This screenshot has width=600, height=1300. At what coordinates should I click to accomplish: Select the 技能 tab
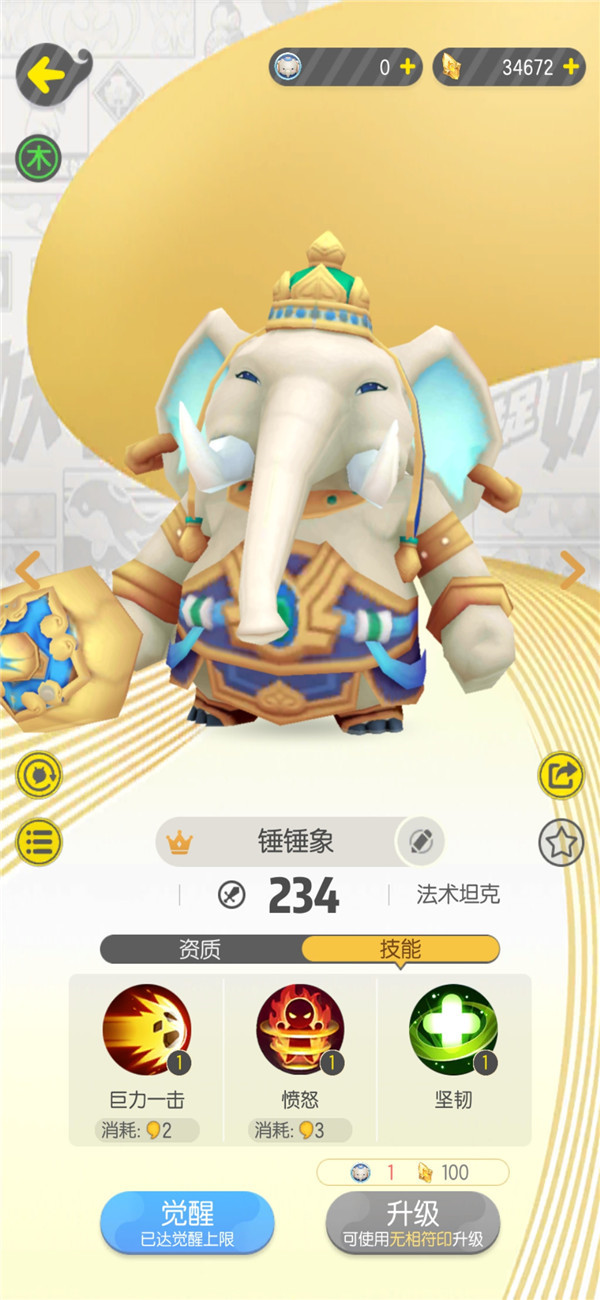pyautogui.click(x=400, y=949)
